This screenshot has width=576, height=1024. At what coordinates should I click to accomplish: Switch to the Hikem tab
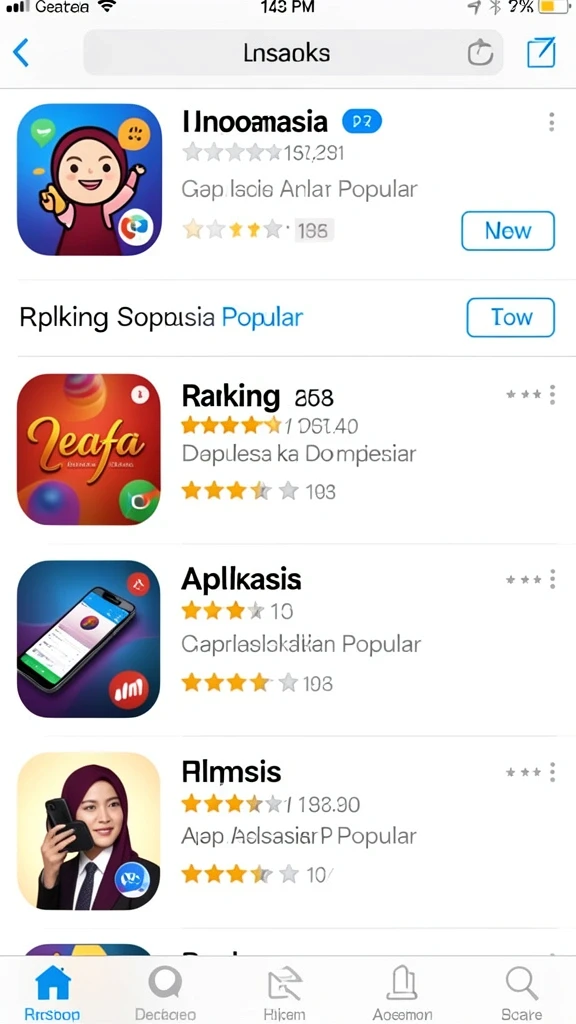285,993
